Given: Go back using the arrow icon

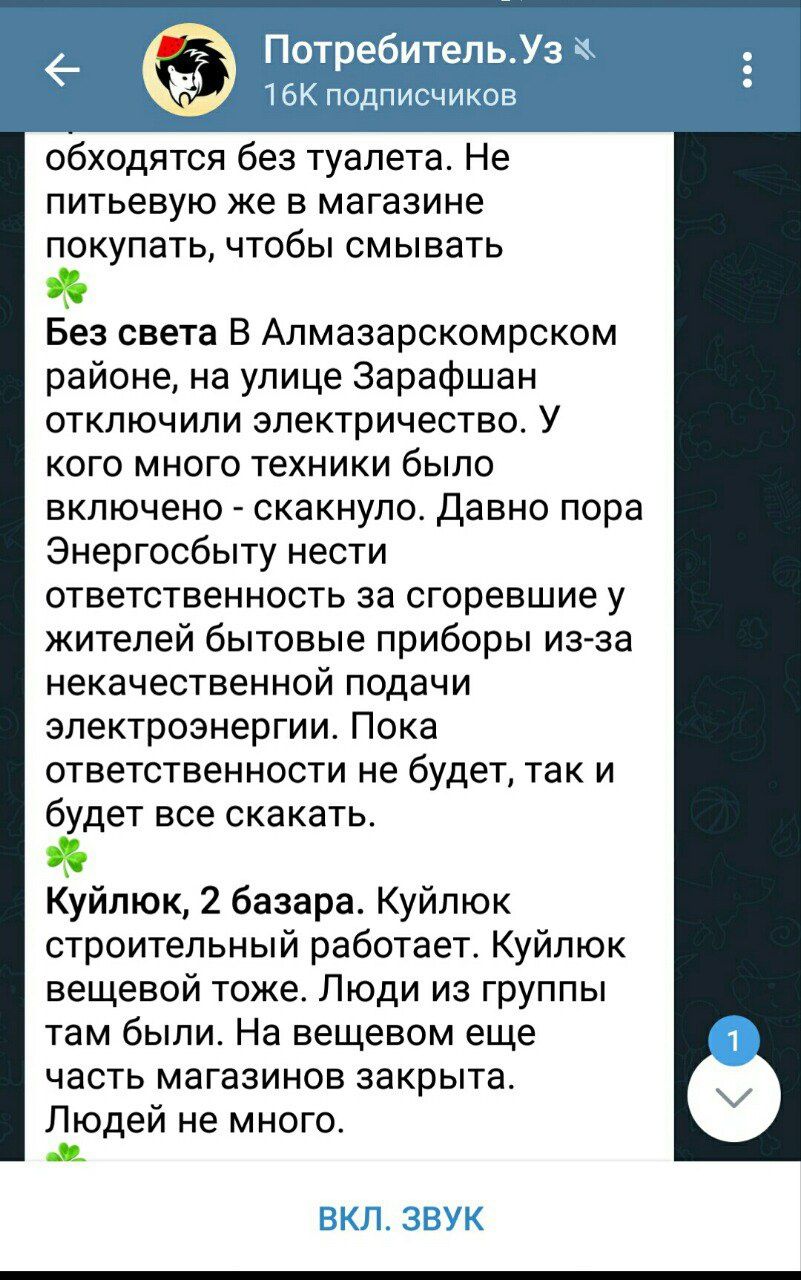Looking at the screenshot, I should [x=62, y=70].
